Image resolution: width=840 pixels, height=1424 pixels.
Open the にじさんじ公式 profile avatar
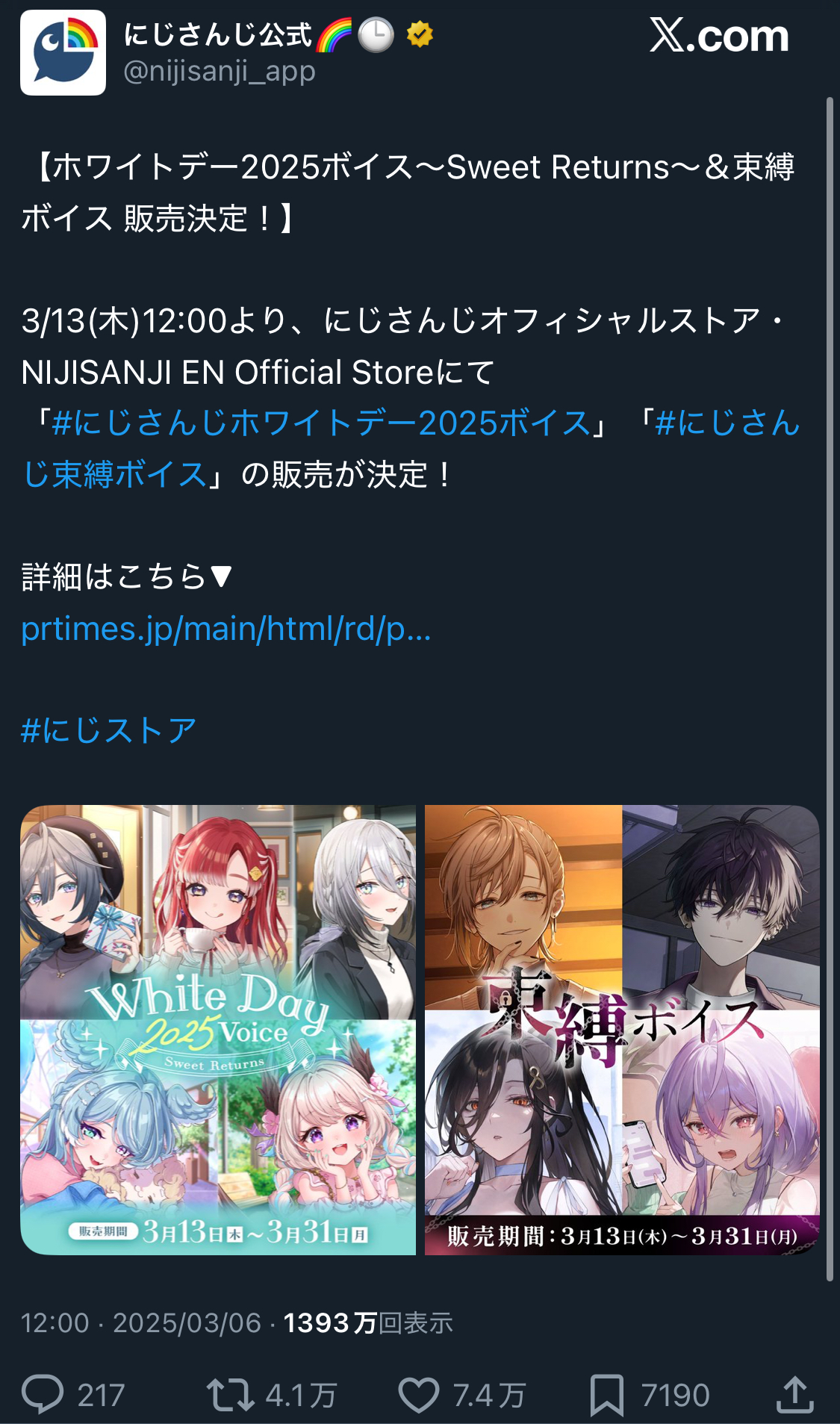(63, 53)
